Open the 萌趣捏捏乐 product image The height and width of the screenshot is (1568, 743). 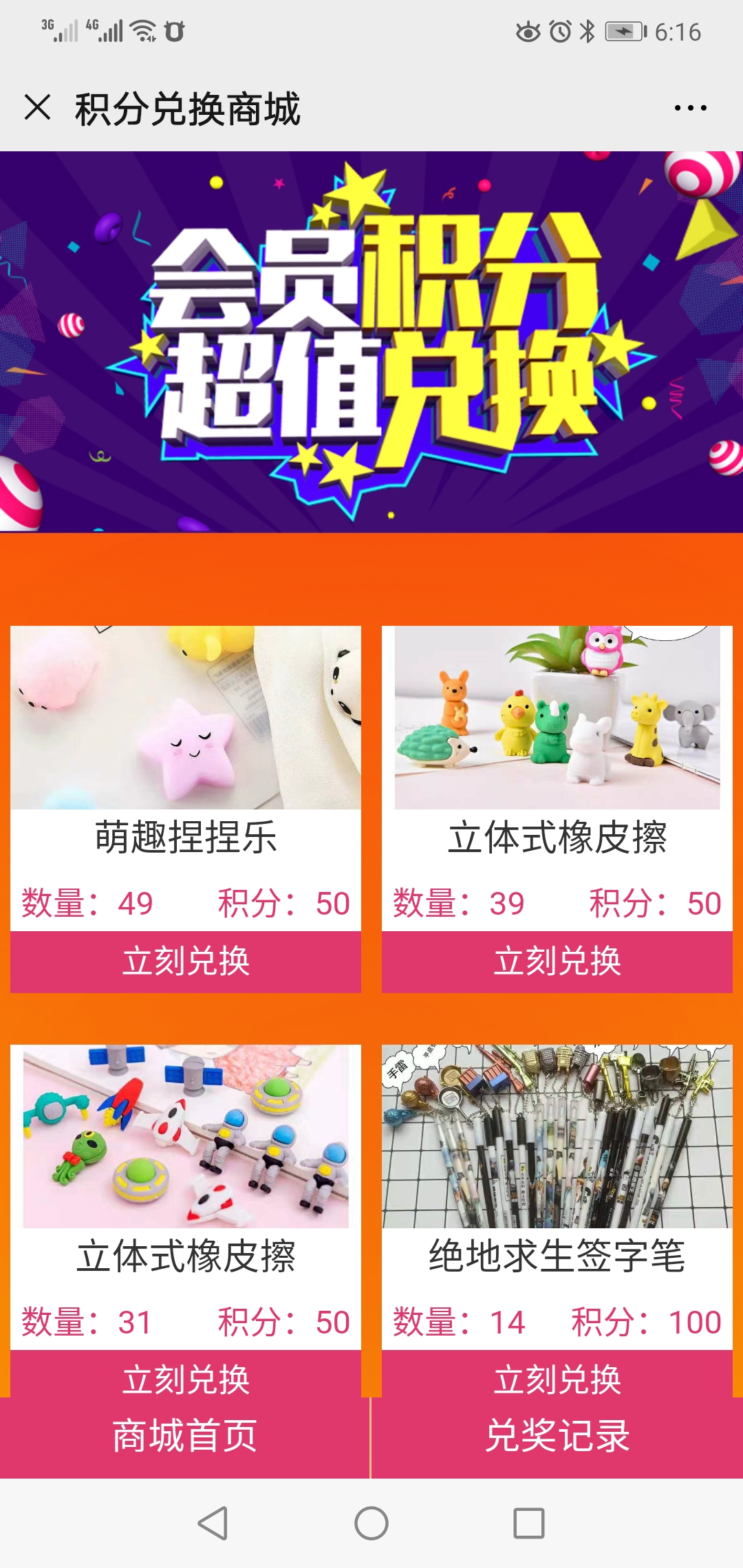click(x=186, y=717)
